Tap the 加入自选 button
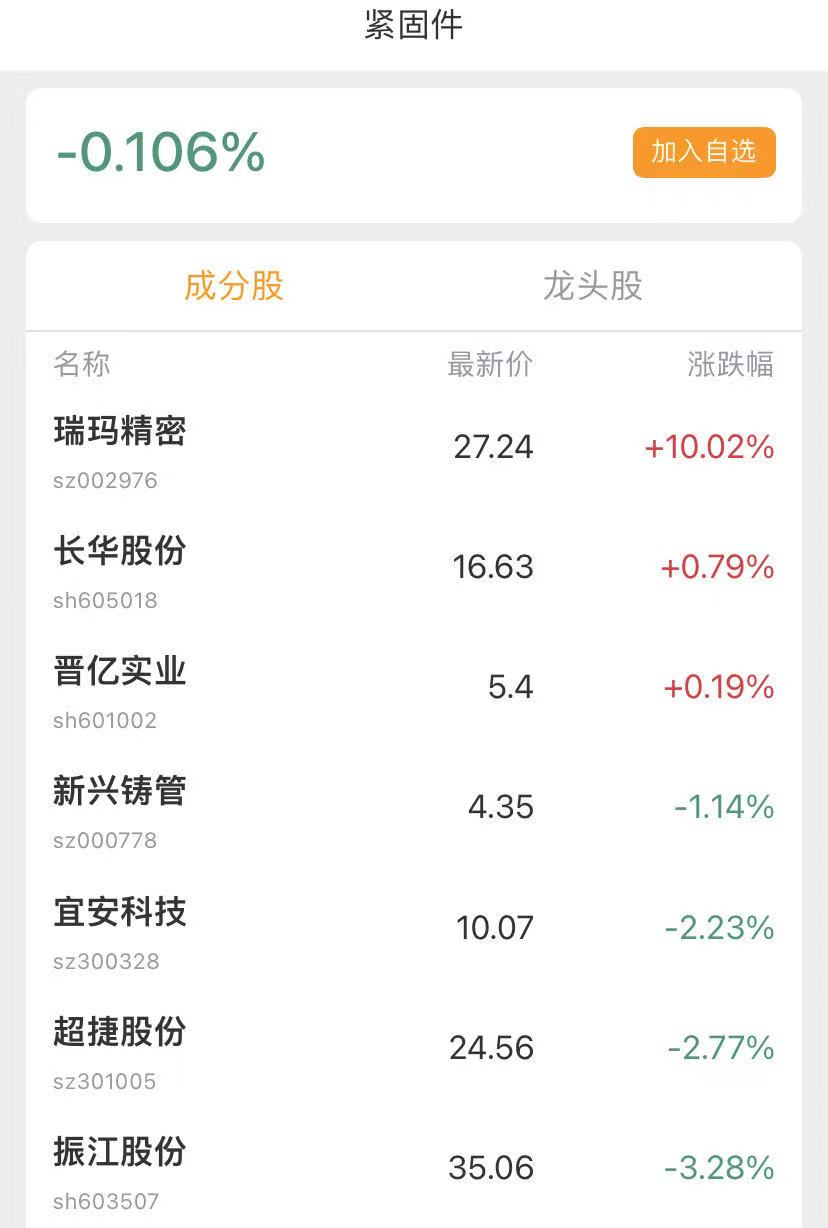This screenshot has height=1228, width=828. tap(704, 152)
